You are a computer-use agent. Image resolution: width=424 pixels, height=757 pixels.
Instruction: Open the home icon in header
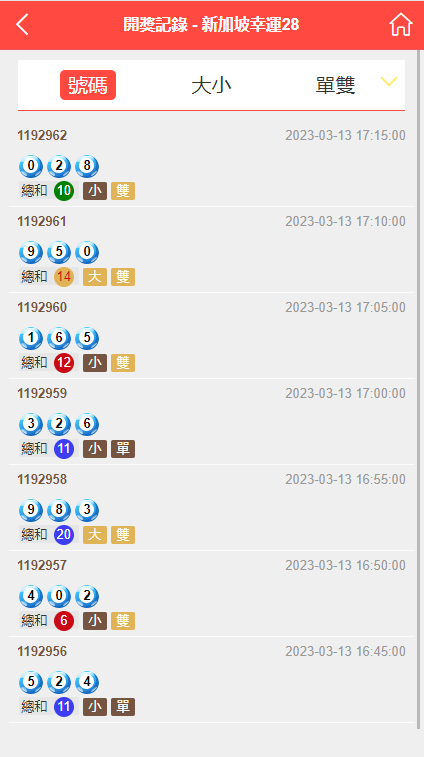click(401, 25)
